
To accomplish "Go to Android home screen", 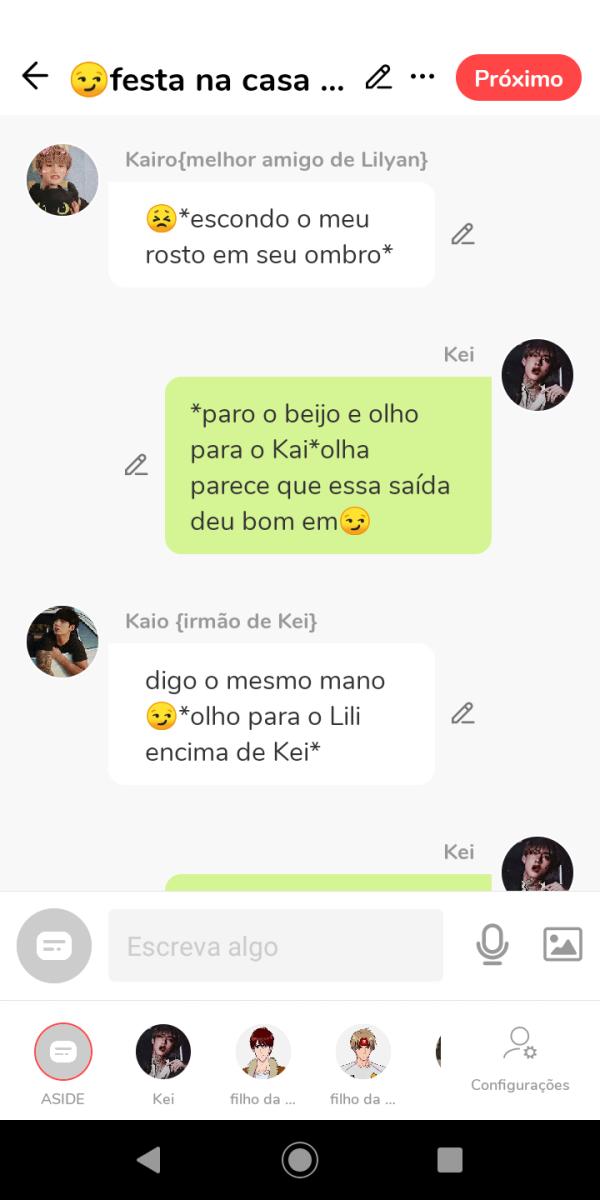I will [299, 1160].
